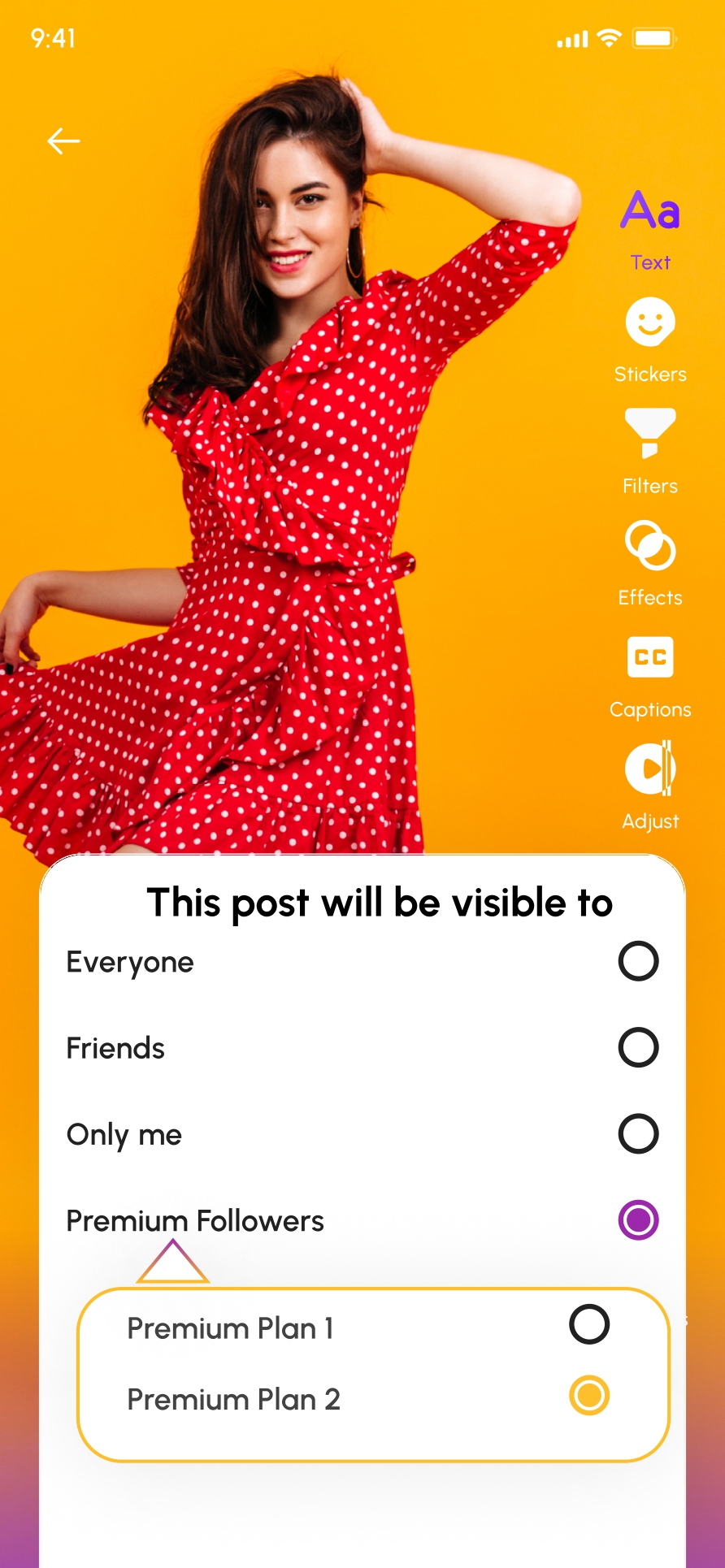The image size is (725, 1568).
Task: Select Premium Followers radio button
Action: (x=638, y=1220)
